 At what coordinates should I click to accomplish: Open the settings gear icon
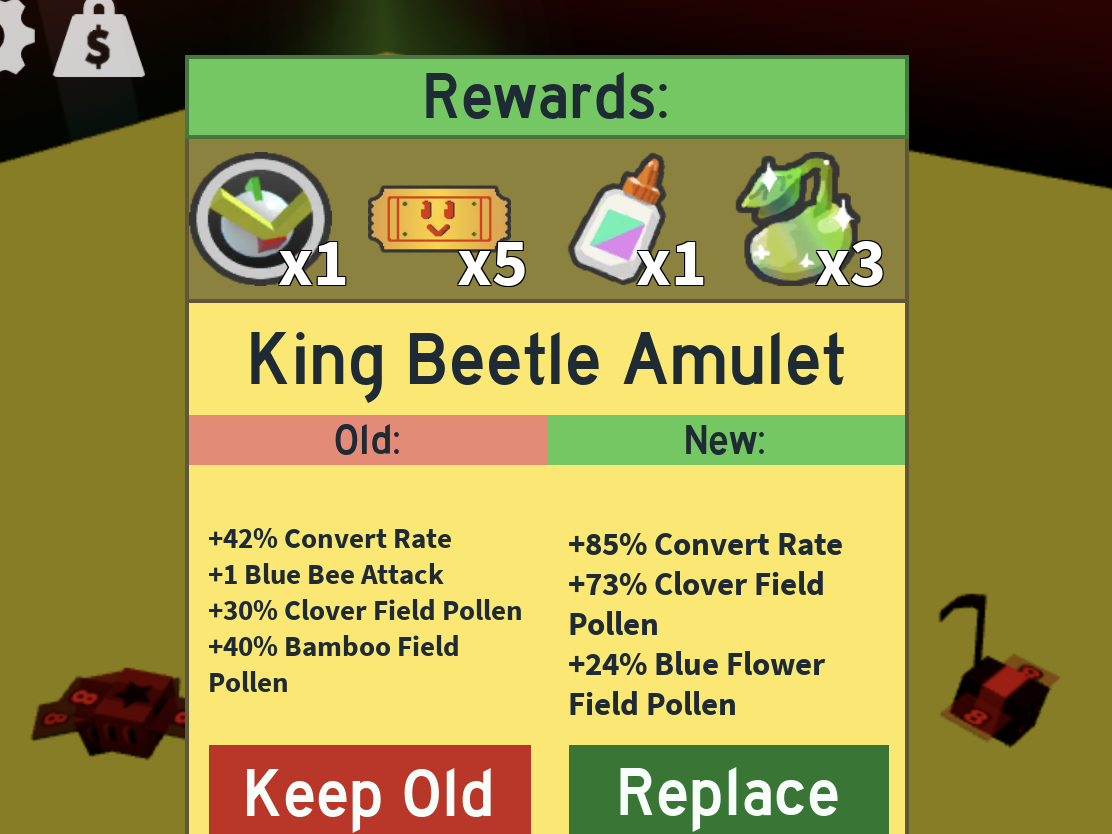click(x=12, y=36)
